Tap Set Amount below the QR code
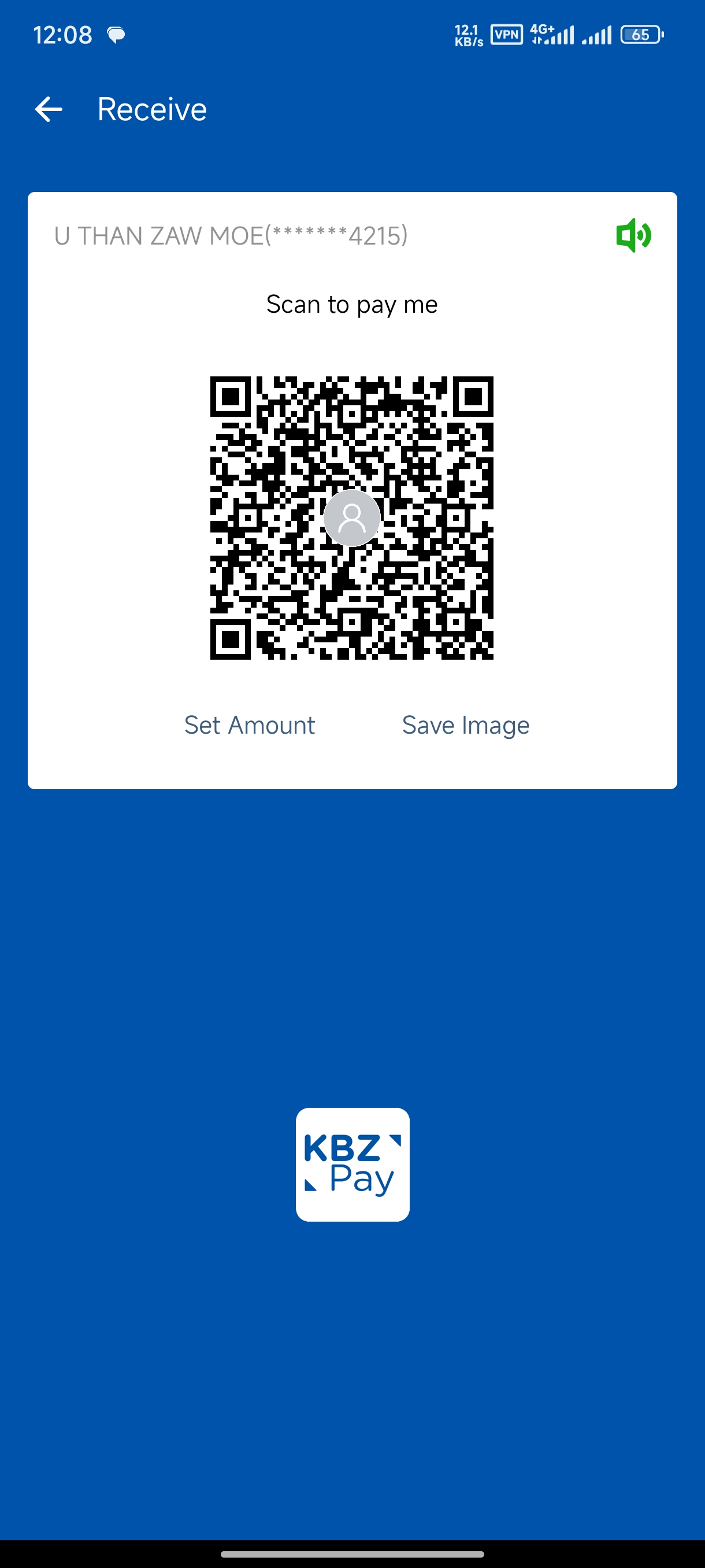The height and width of the screenshot is (1568, 705). 250,725
